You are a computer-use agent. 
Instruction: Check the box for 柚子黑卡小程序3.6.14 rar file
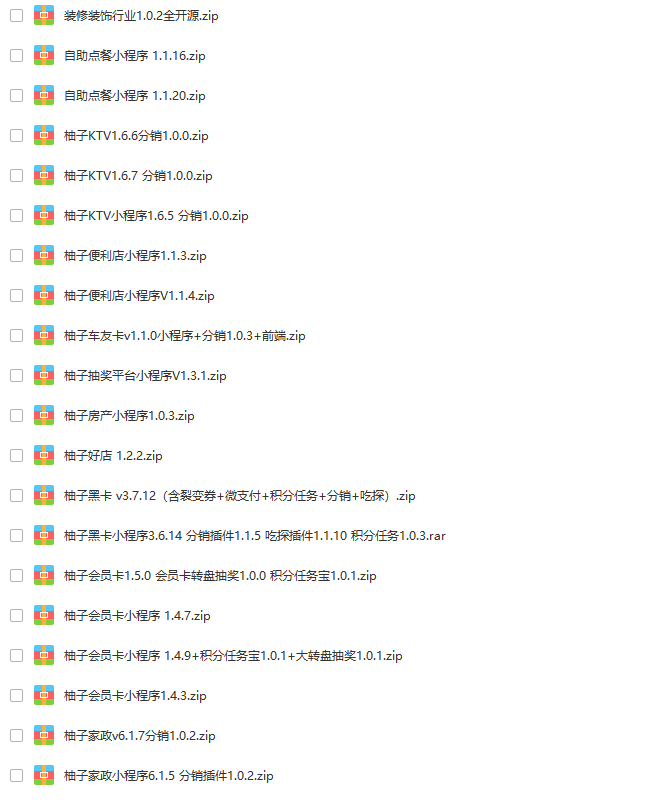(16, 535)
